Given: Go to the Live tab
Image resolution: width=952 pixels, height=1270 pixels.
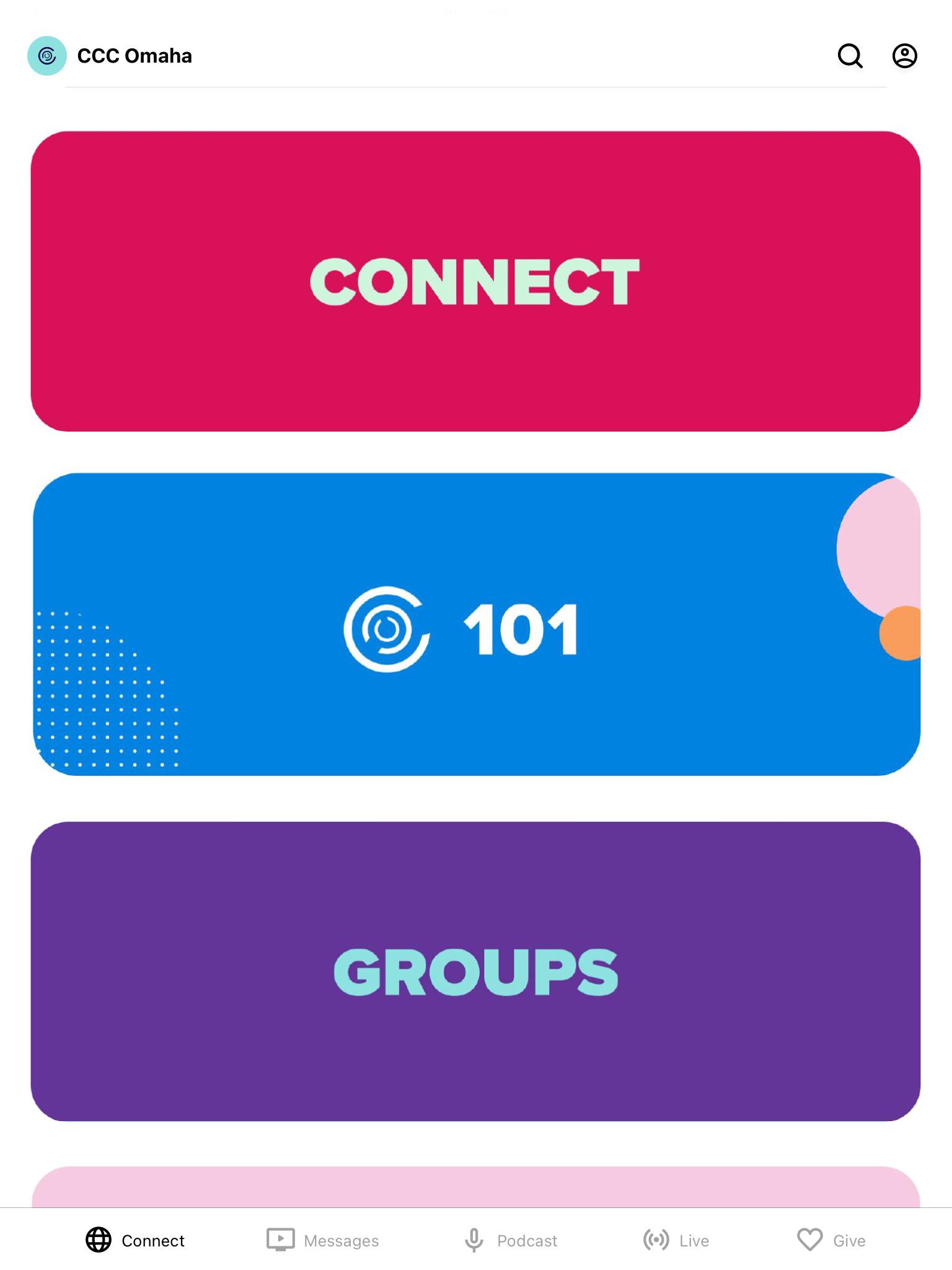Looking at the screenshot, I should [x=676, y=1240].
